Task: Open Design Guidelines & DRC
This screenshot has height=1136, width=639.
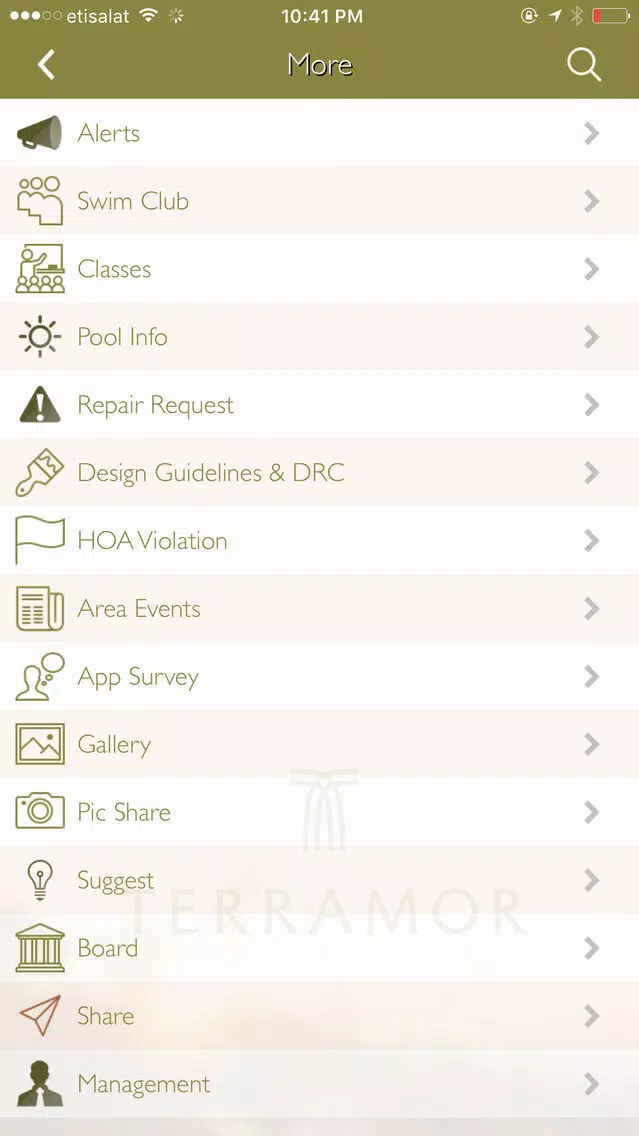Action: (319, 473)
